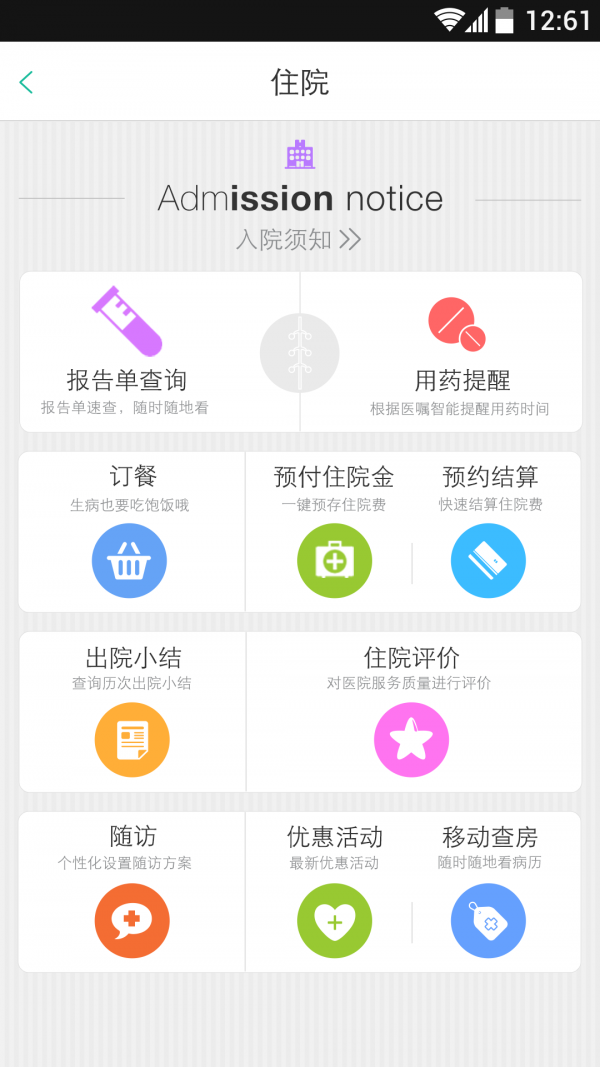Image resolution: width=600 pixels, height=1067 pixels.
Task: Check 优惠活动 latest promotions
Action: coord(334,920)
